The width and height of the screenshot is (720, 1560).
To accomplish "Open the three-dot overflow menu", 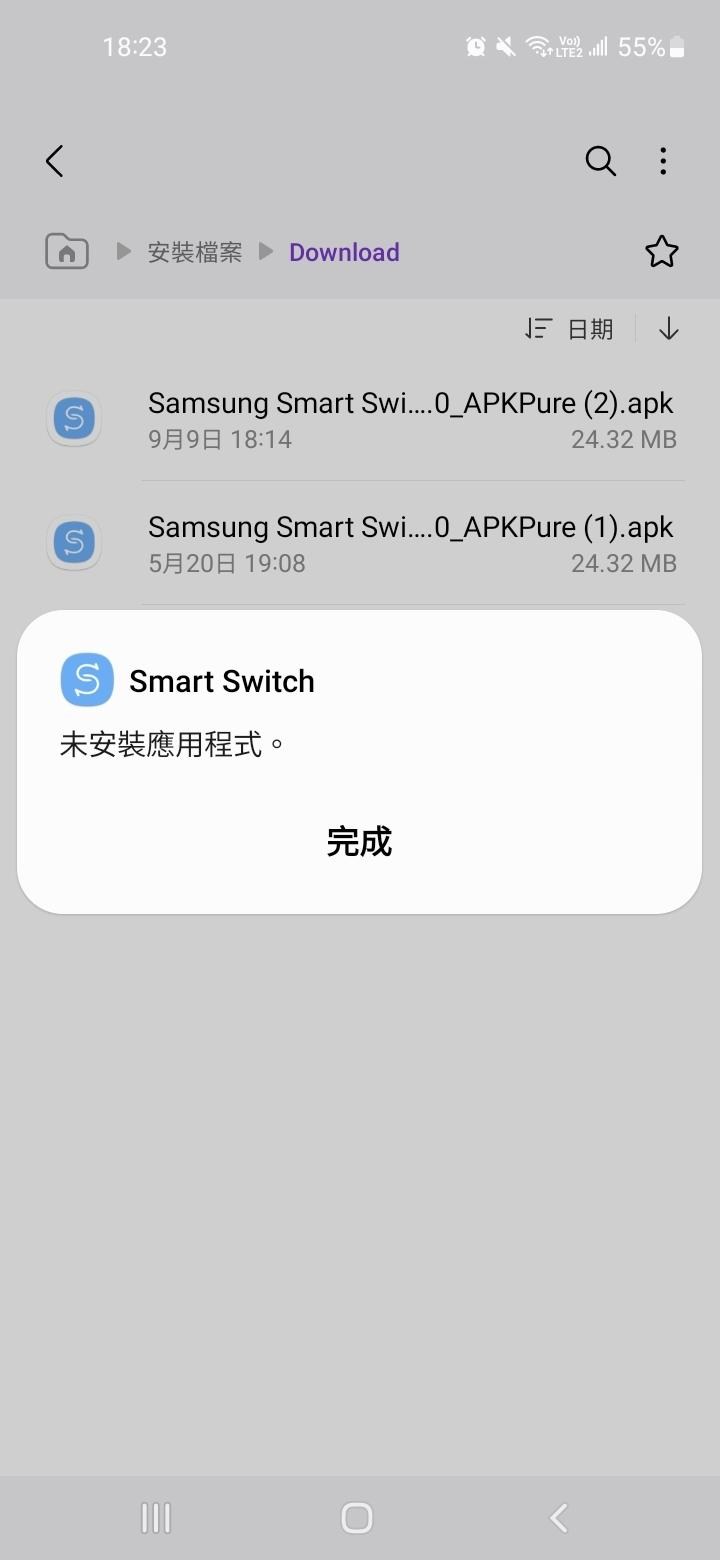I will 663,161.
